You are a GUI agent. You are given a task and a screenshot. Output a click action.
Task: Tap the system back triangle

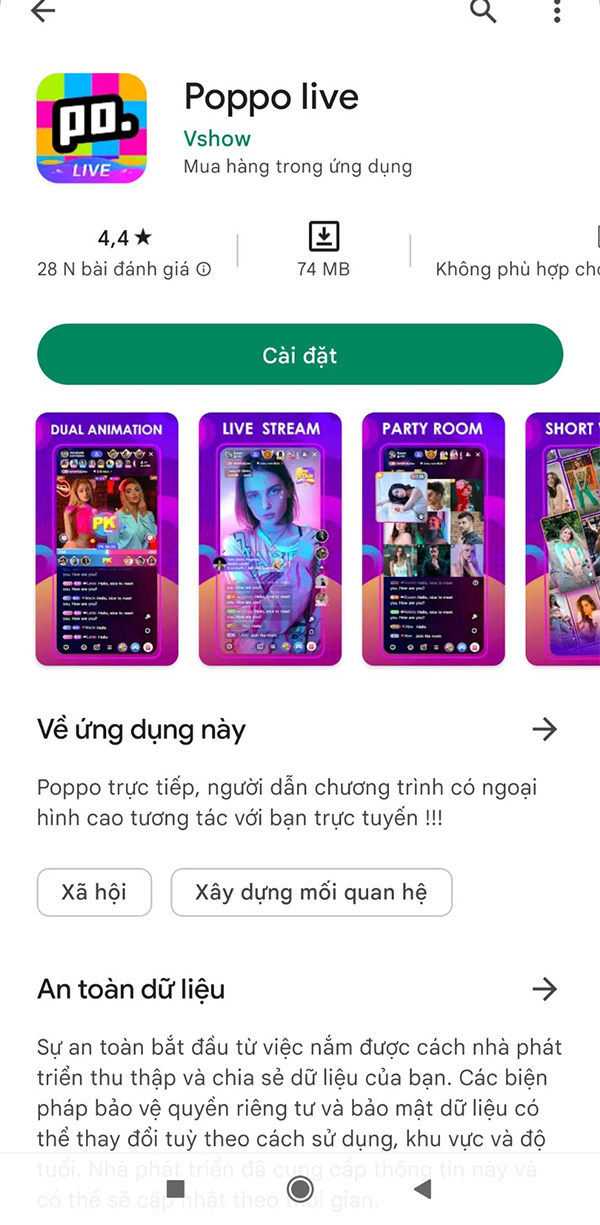422,1189
